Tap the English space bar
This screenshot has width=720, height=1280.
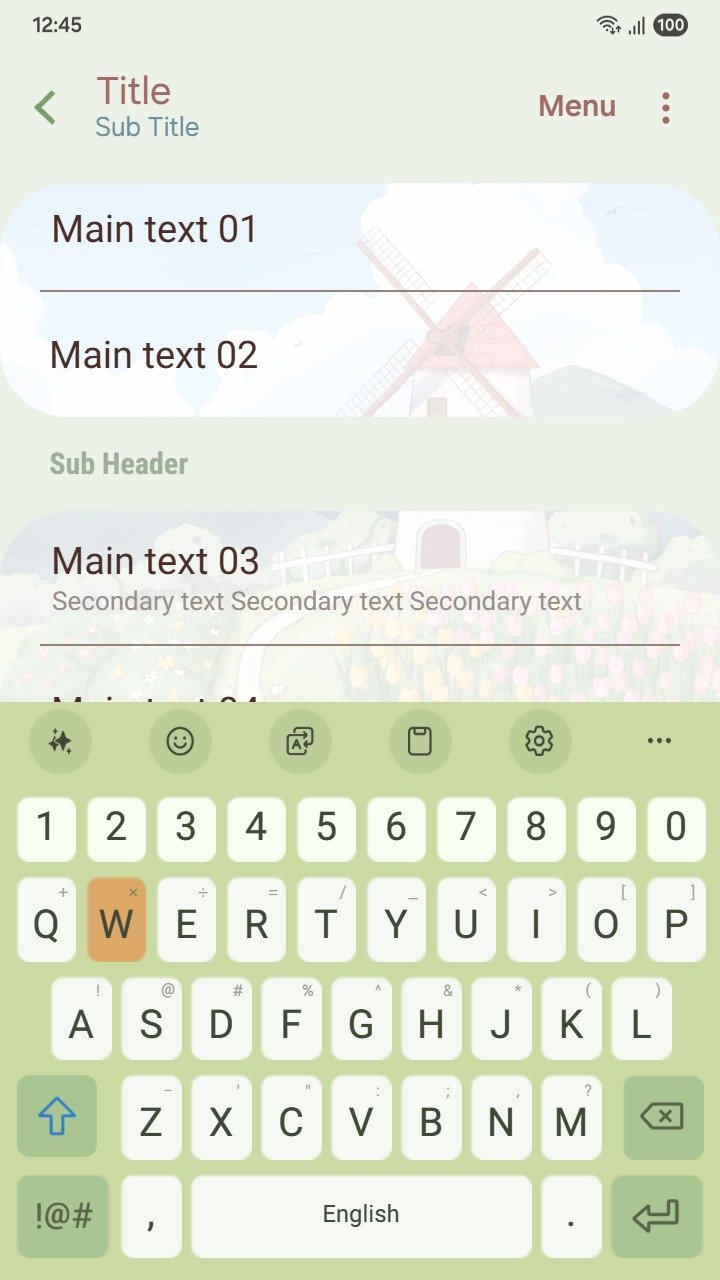tap(361, 1216)
